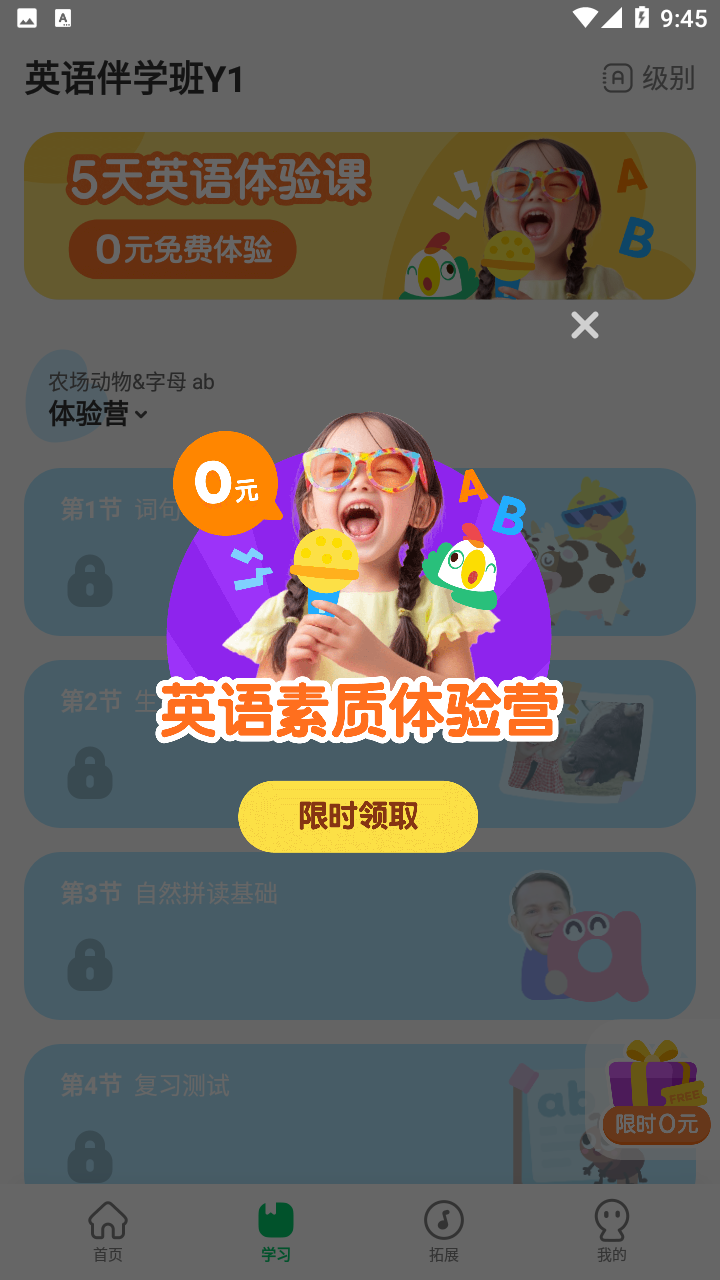The image size is (720, 1280).
Task: Tap the 限时0元 gift box
Action: pyautogui.click(x=655, y=1095)
